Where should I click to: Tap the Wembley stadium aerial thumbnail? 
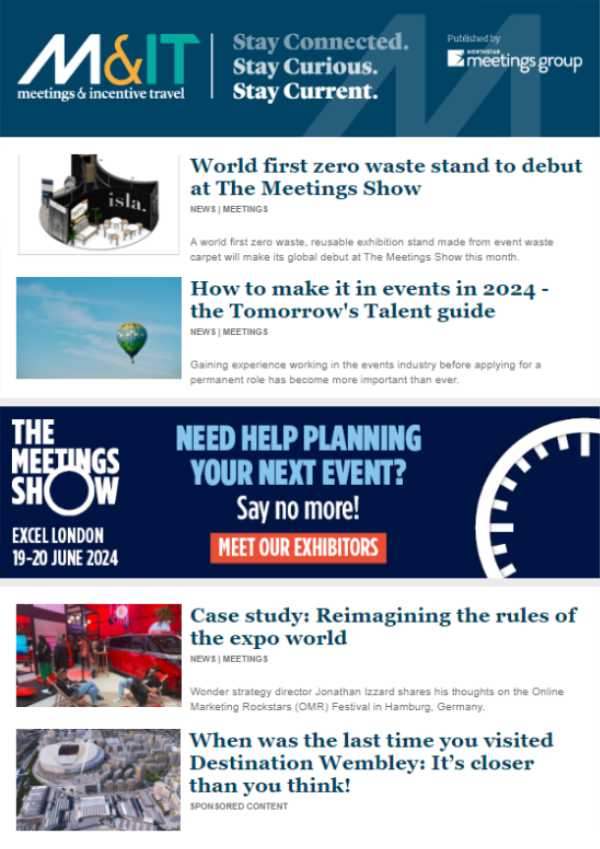99,779
